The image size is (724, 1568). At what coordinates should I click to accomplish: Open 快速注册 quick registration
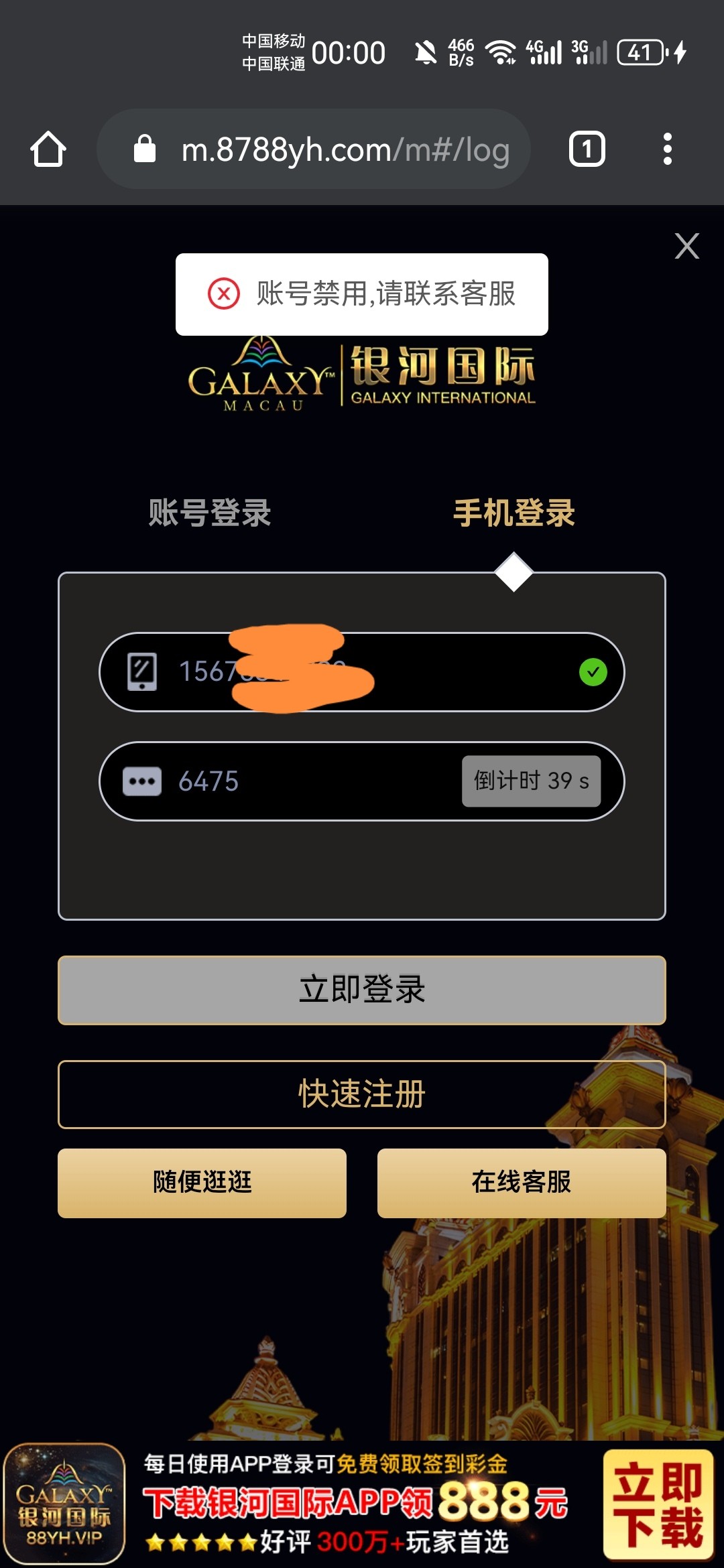362,1094
